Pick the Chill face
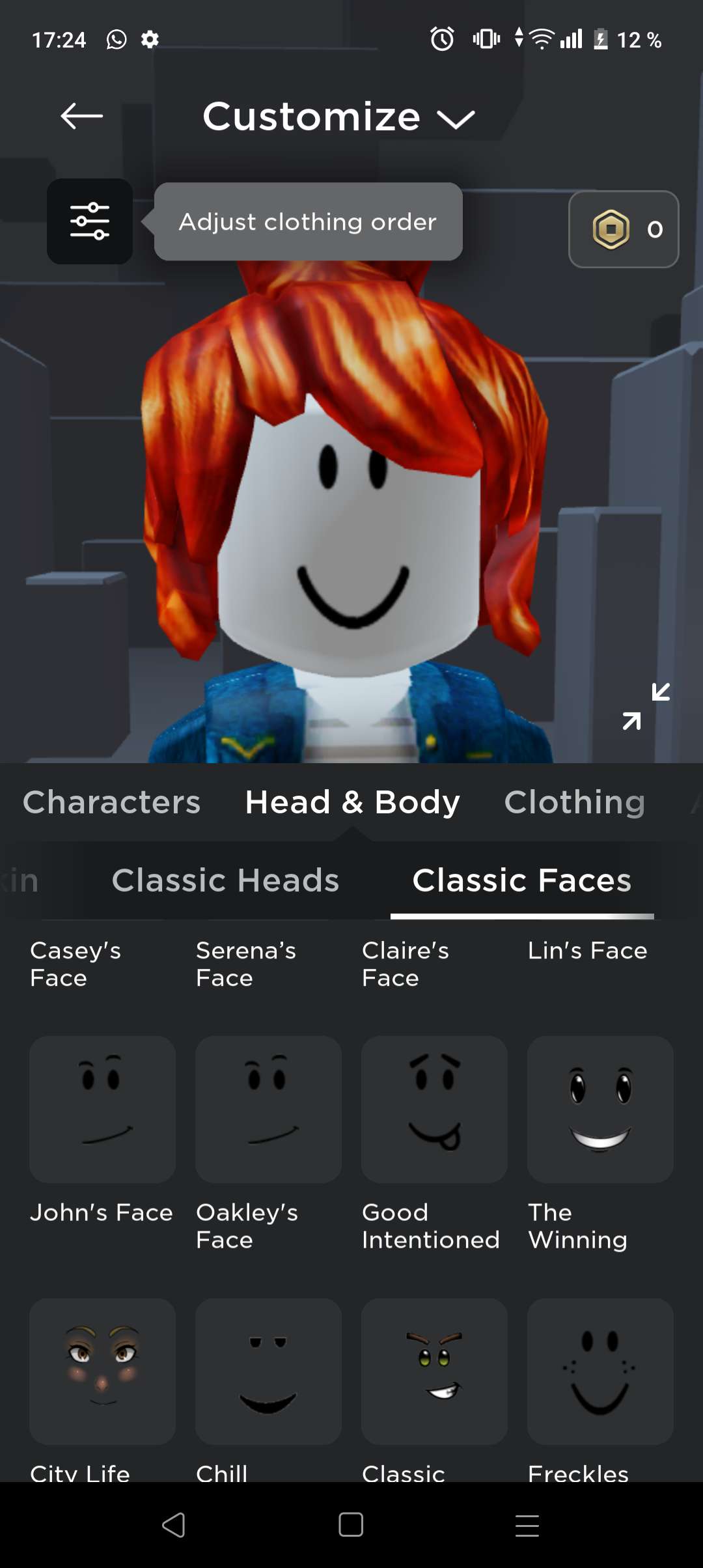703x1568 pixels. coord(268,1371)
